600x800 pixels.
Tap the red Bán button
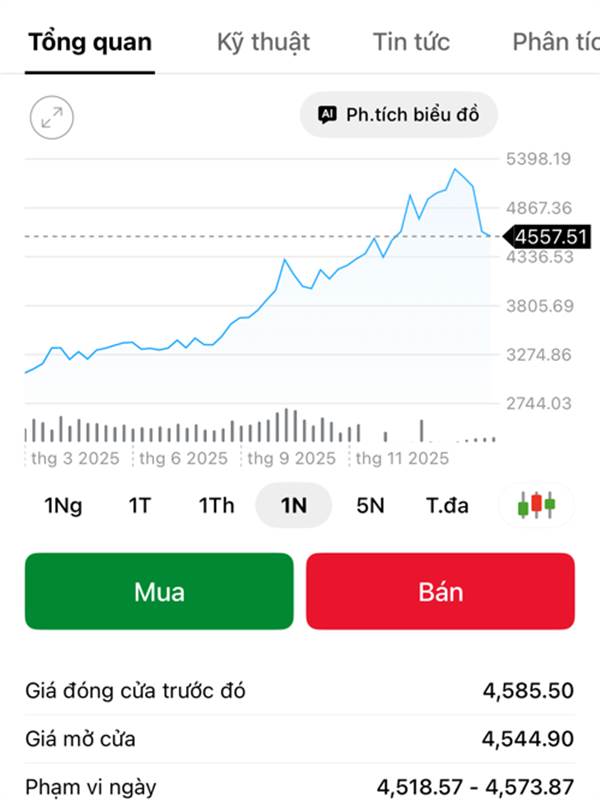coord(440,591)
